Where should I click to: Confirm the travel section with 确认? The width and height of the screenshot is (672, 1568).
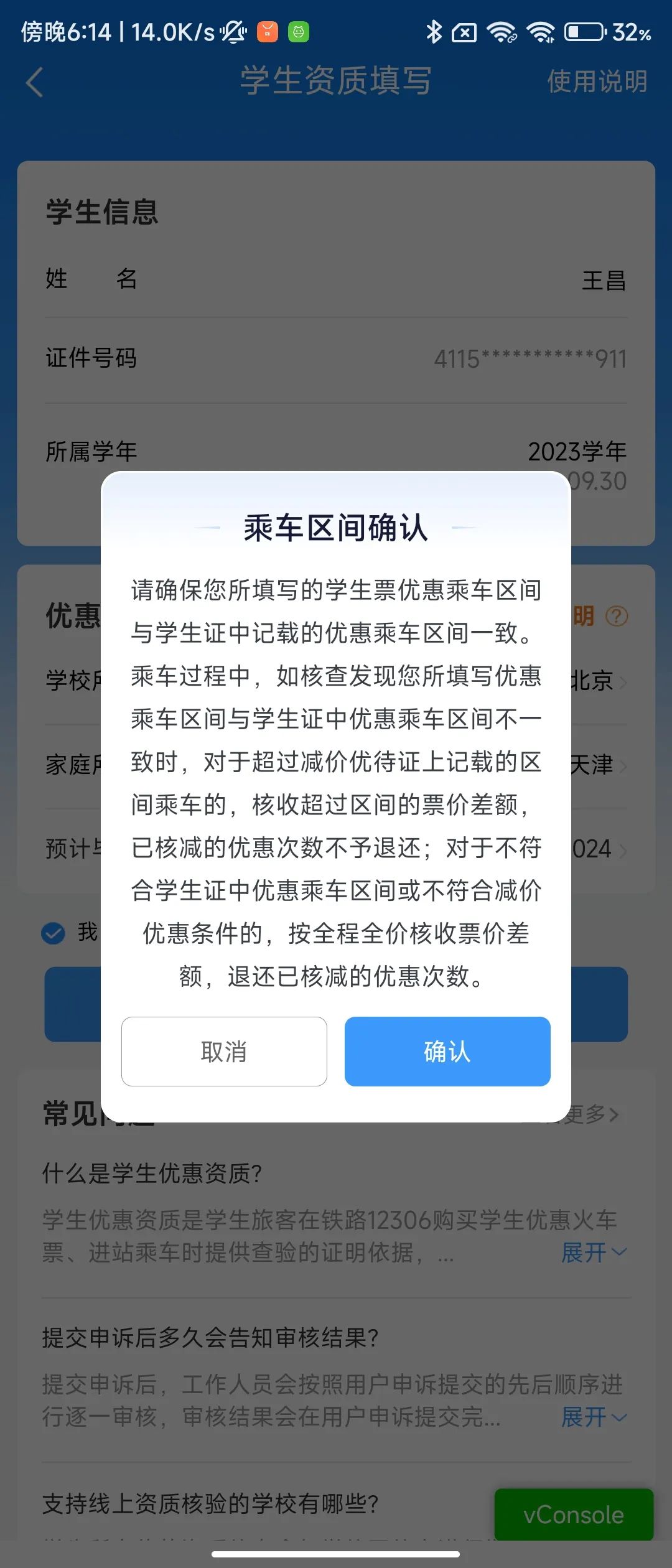tap(447, 1052)
